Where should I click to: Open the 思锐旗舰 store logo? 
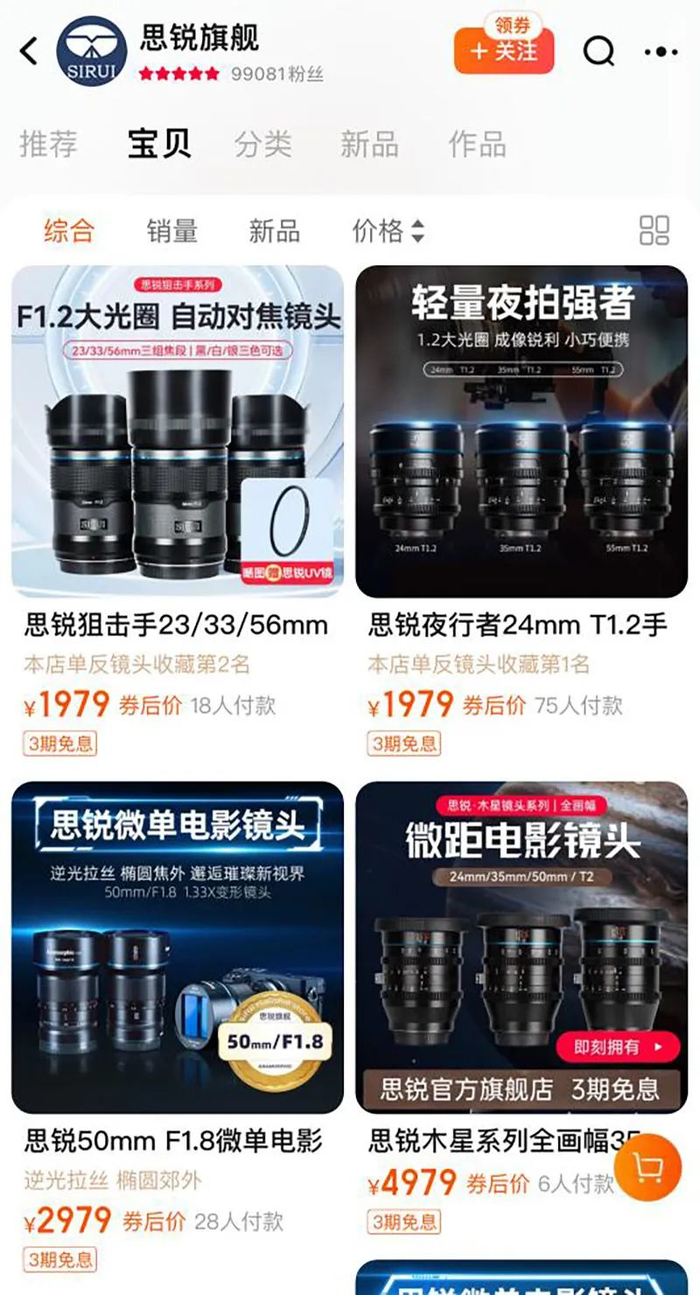[x=91, y=51]
